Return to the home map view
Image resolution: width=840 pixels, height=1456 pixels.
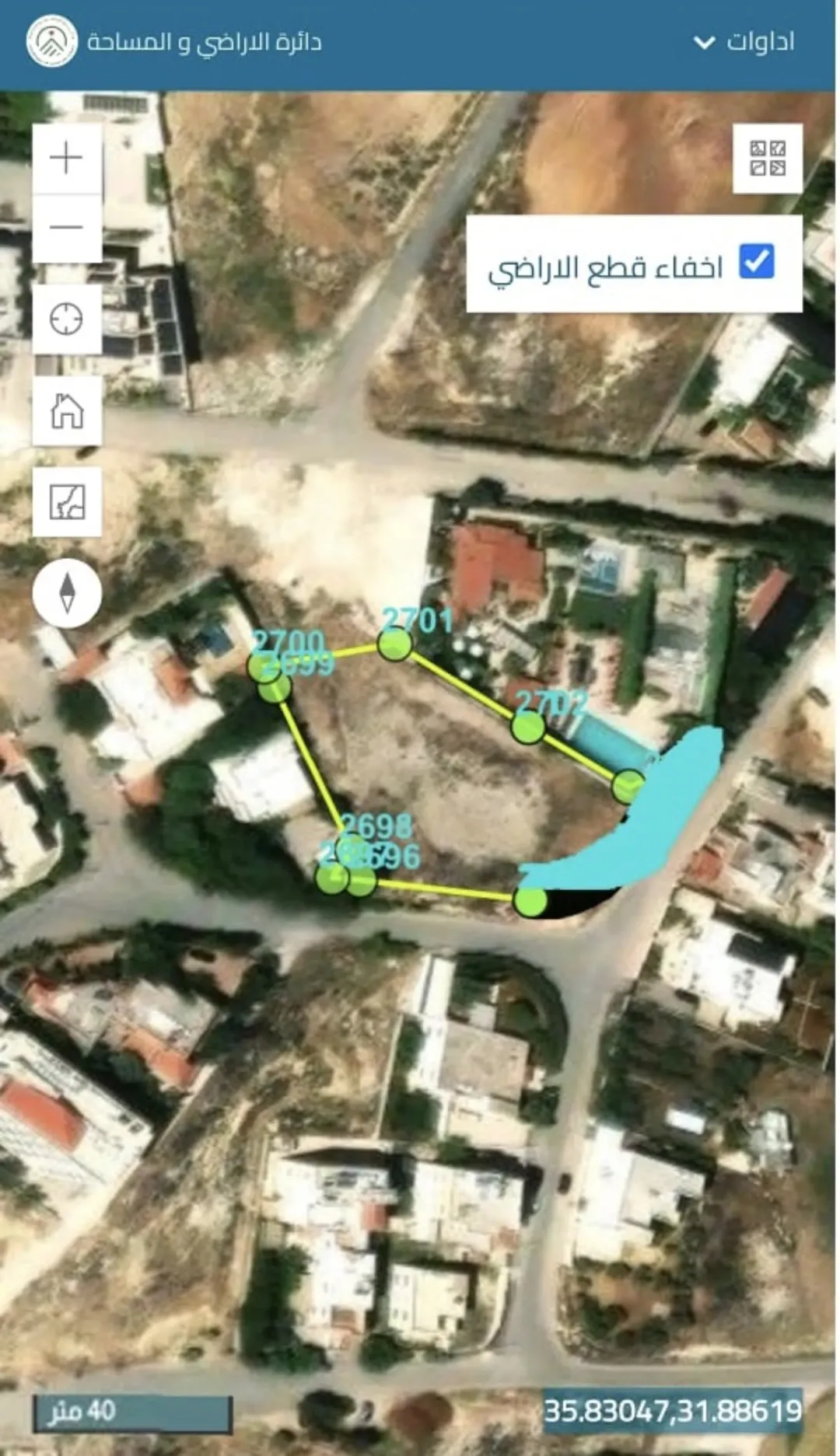(67, 410)
